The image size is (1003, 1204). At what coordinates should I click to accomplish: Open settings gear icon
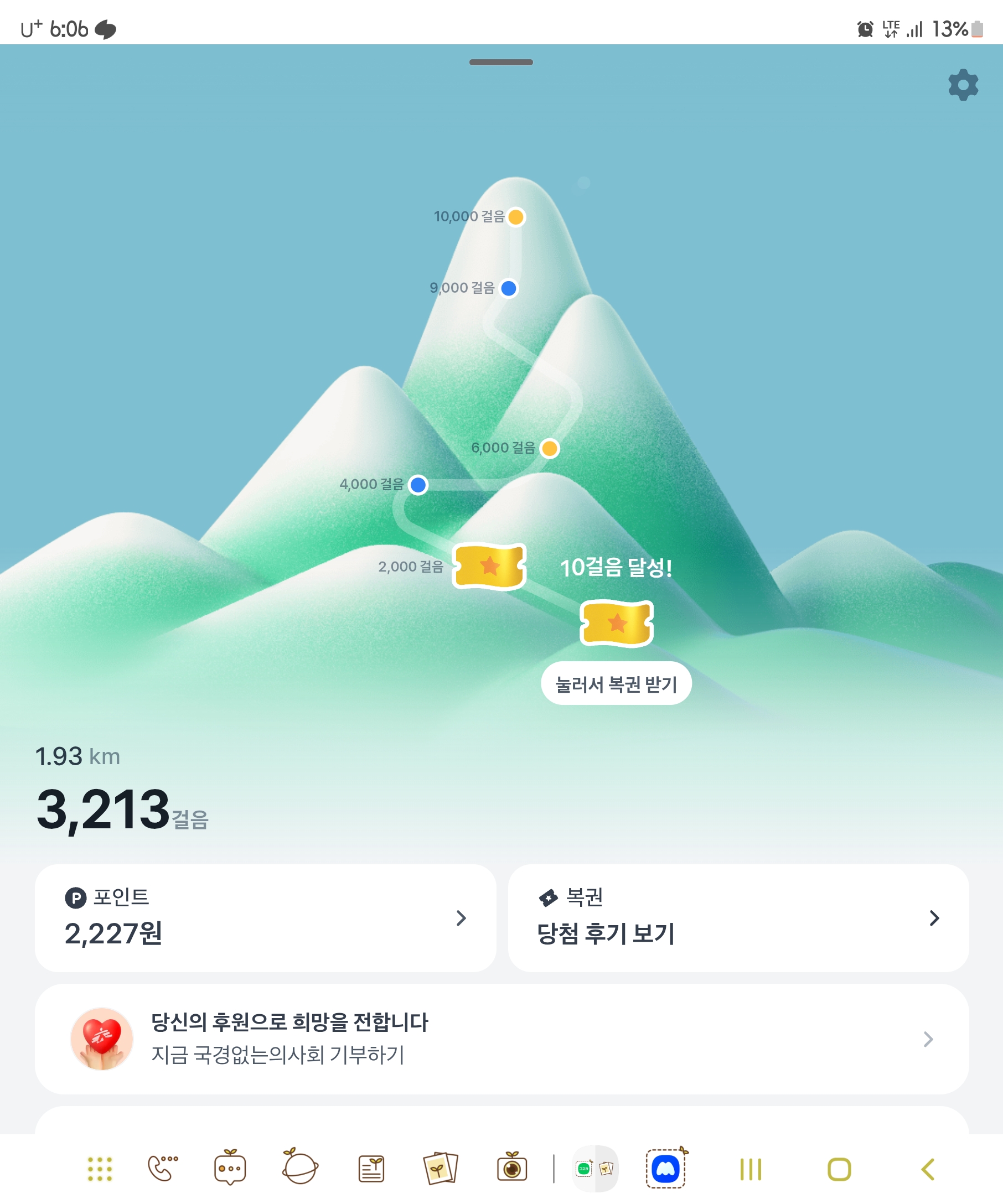pyautogui.click(x=963, y=85)
